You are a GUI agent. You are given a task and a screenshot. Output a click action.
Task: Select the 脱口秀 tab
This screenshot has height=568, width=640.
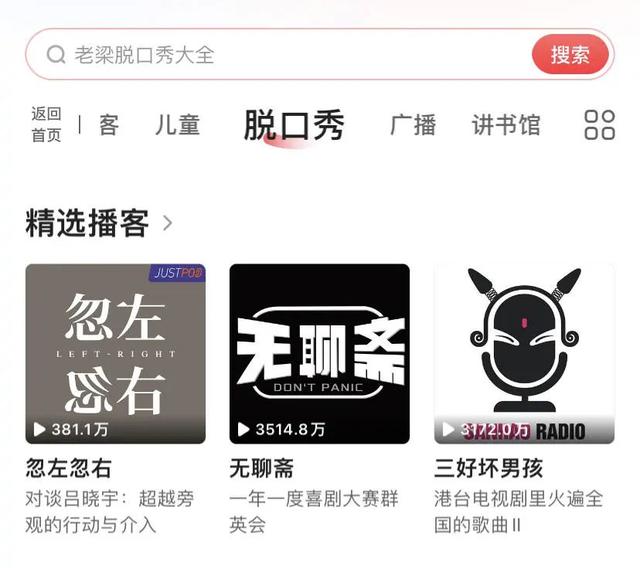tap(294, 125)
